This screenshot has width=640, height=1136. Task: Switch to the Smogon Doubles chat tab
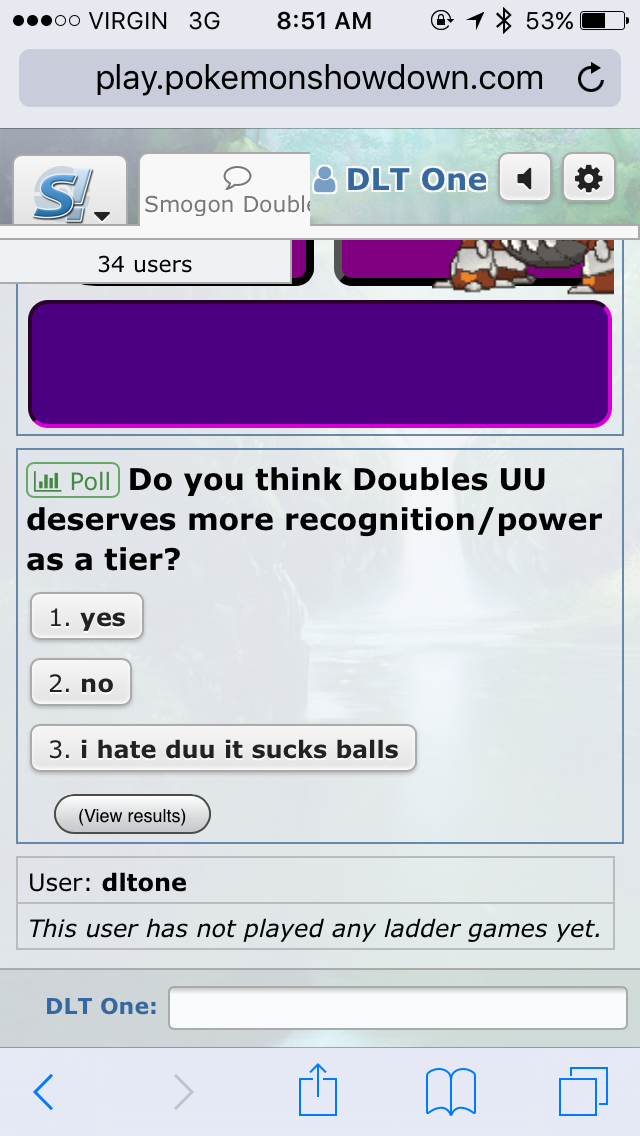tap(225, 190)
